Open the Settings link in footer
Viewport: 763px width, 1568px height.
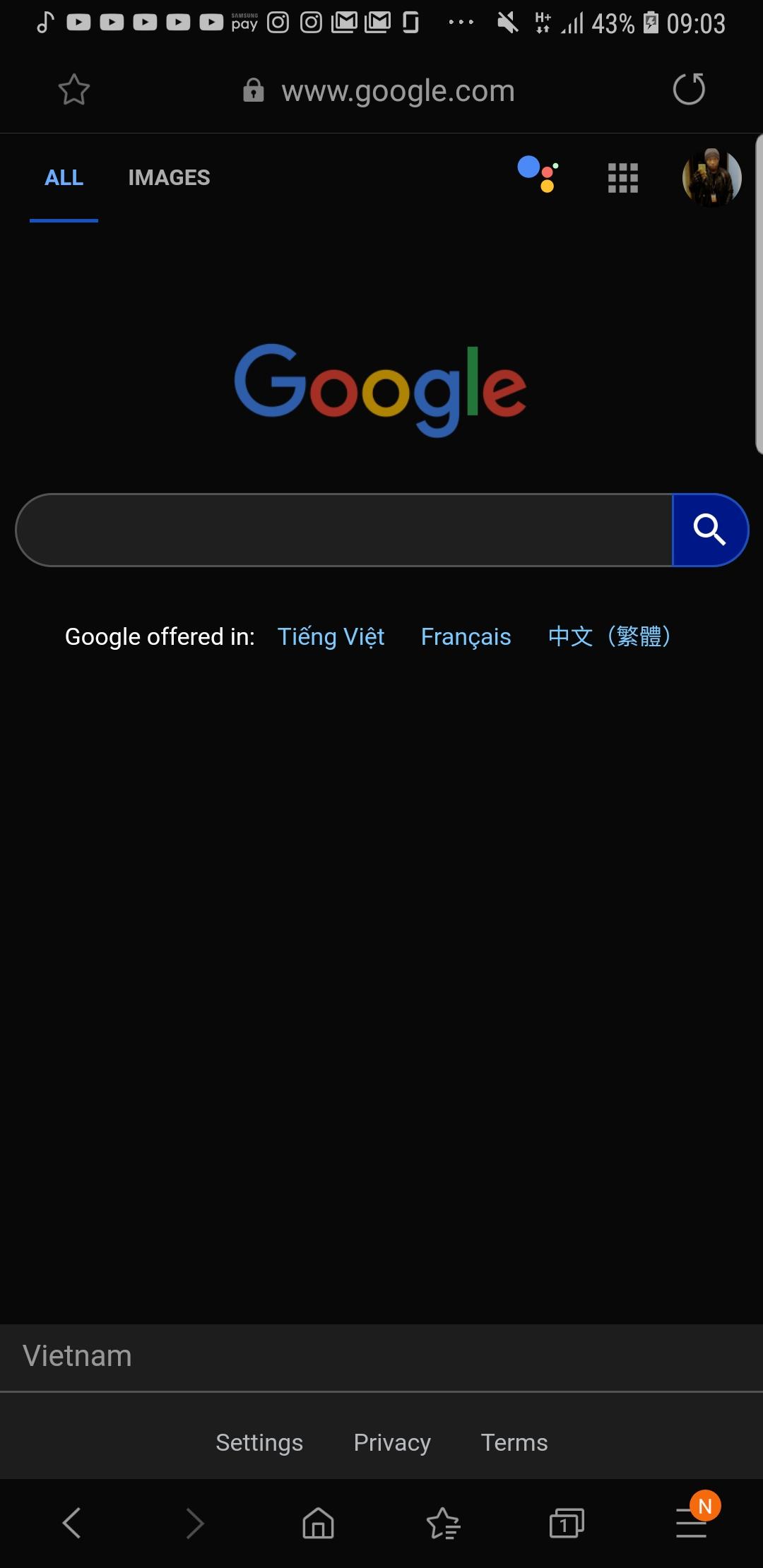tap(259, 1442)
